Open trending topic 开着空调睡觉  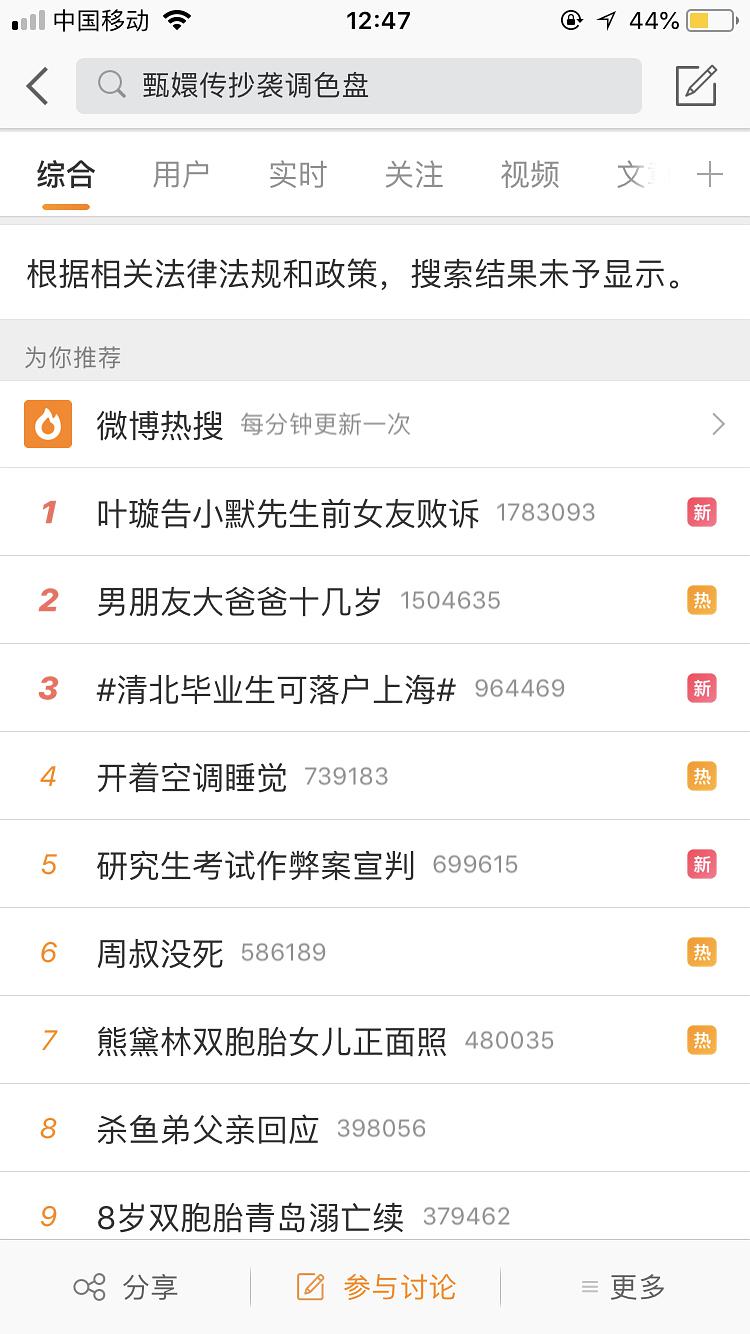192,777
